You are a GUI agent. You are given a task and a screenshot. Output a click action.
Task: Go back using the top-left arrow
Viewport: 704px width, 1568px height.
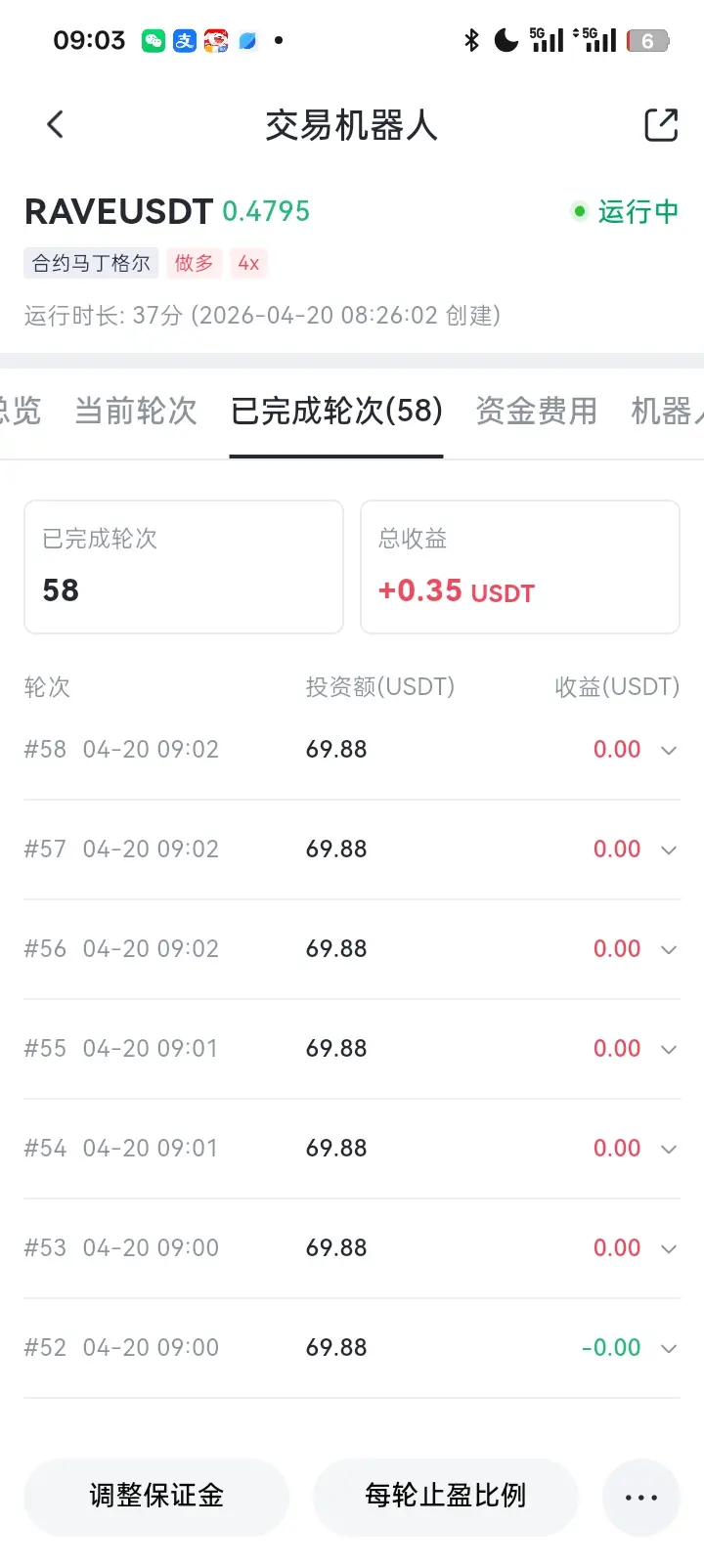(56, 125)
